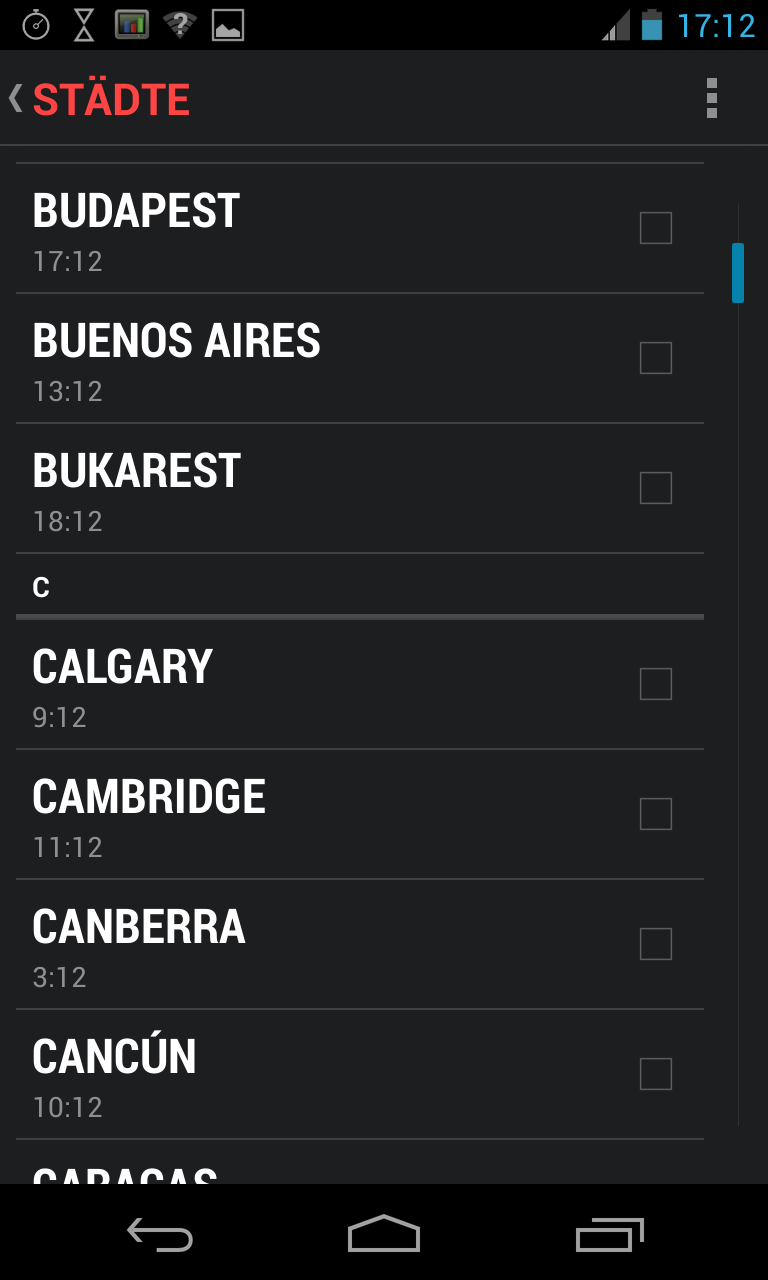The height and width of the screenshot is (1280, 768).
Task: Select Buenos Aires checkbox
Action: click(655, 358)
